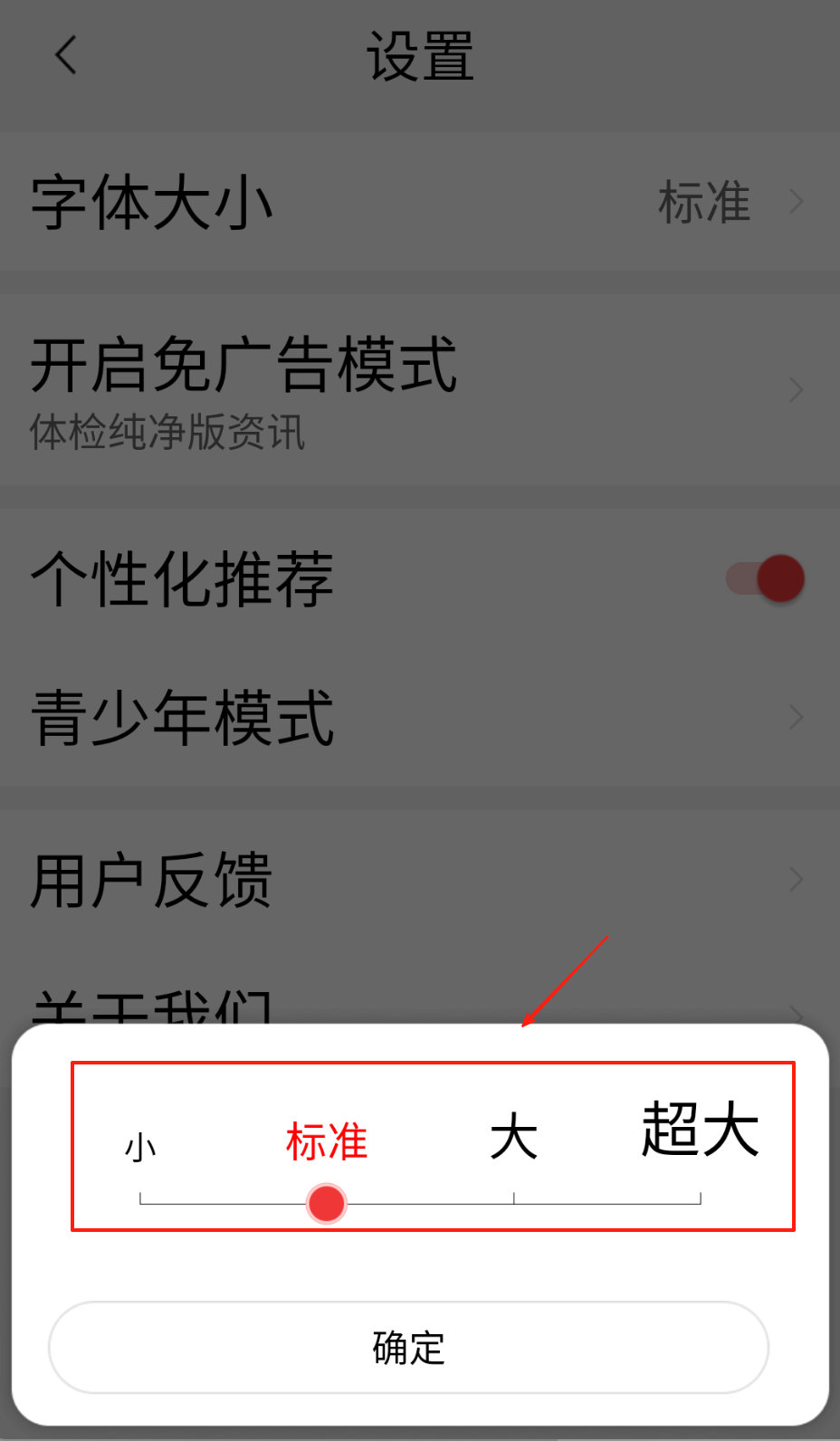Select the 小 font size option
Screen dimensions: 840x1441
[x=140, y=1148]
